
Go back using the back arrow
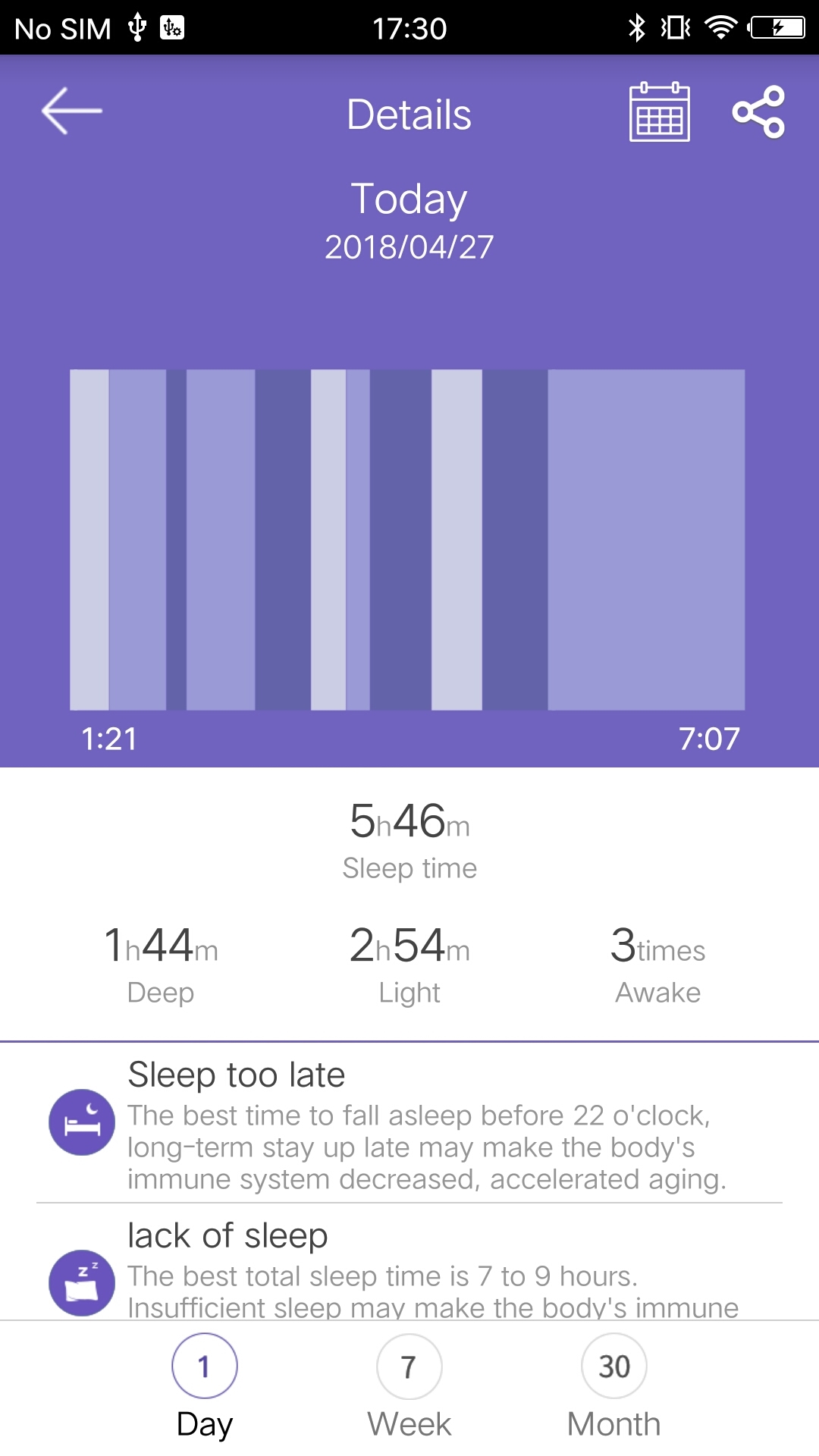point(71,110)
